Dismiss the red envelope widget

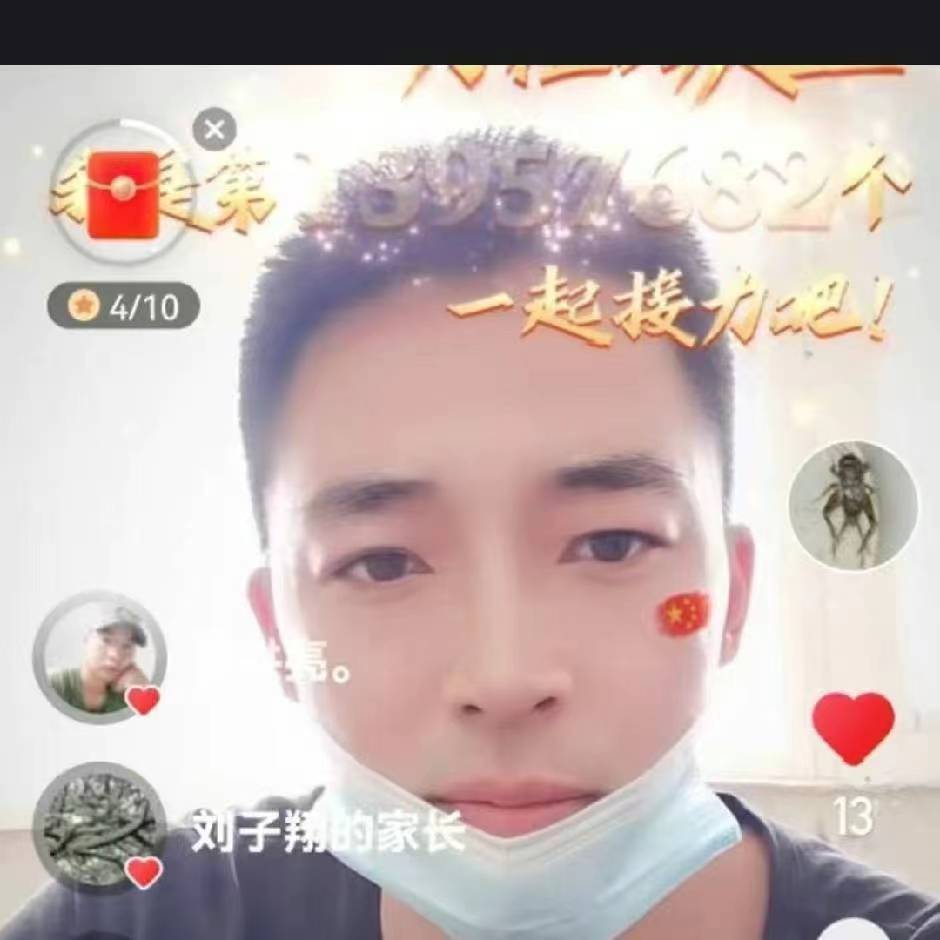(x=213, y=129)
